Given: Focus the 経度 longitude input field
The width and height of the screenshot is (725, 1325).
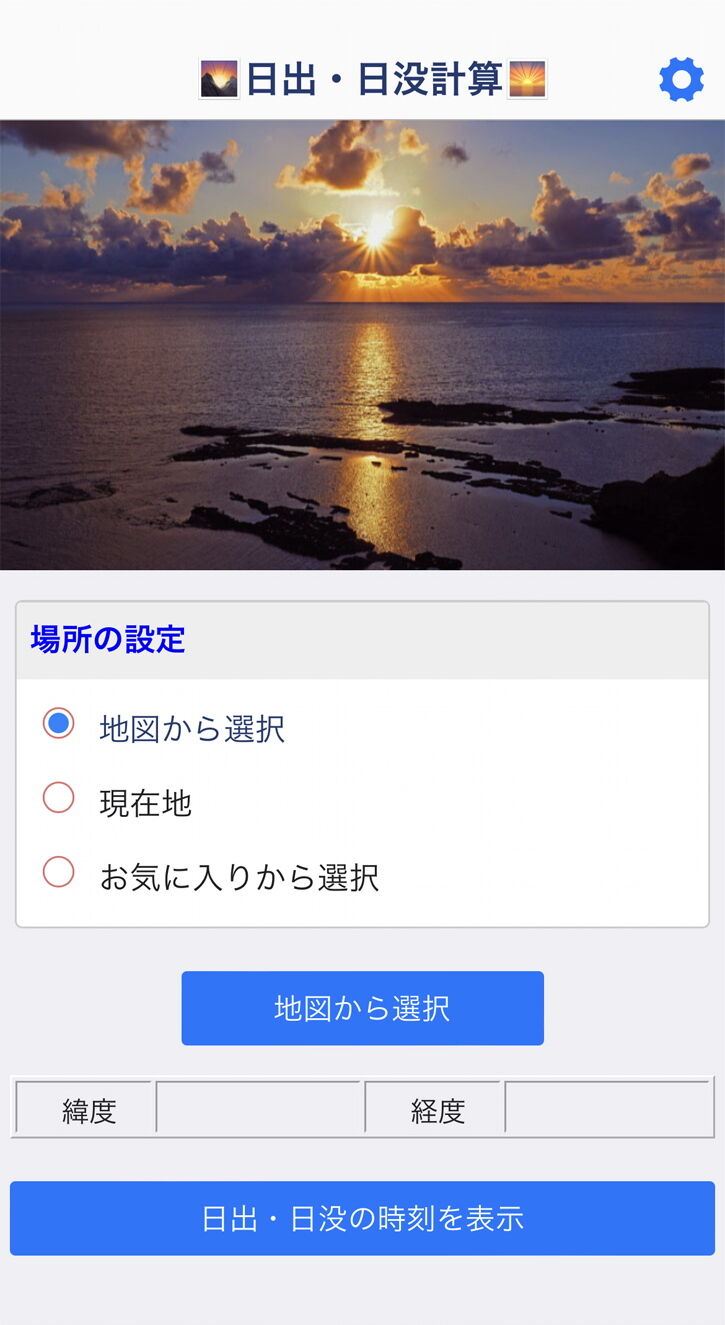Looking at the screenshot, I should (608, 1109).
